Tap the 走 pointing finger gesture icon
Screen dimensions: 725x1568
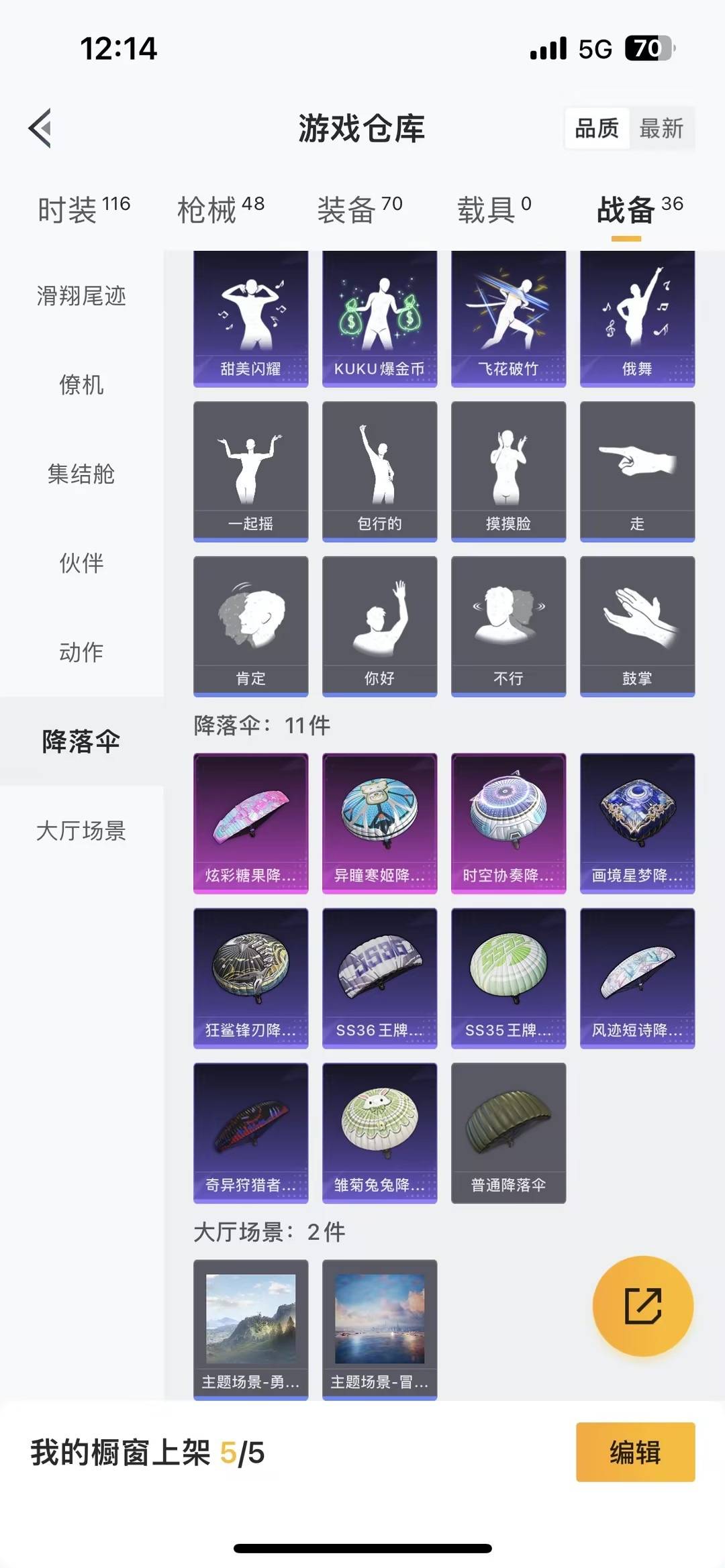click(636, 470)
